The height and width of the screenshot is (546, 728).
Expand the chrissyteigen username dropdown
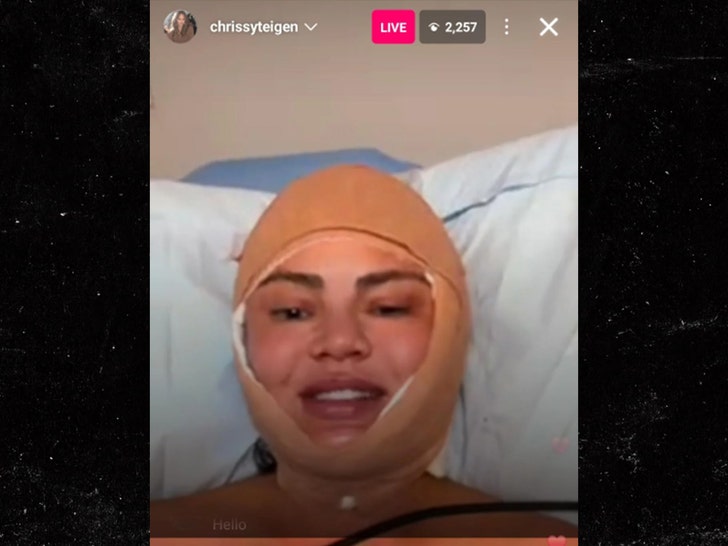point(310,27)
